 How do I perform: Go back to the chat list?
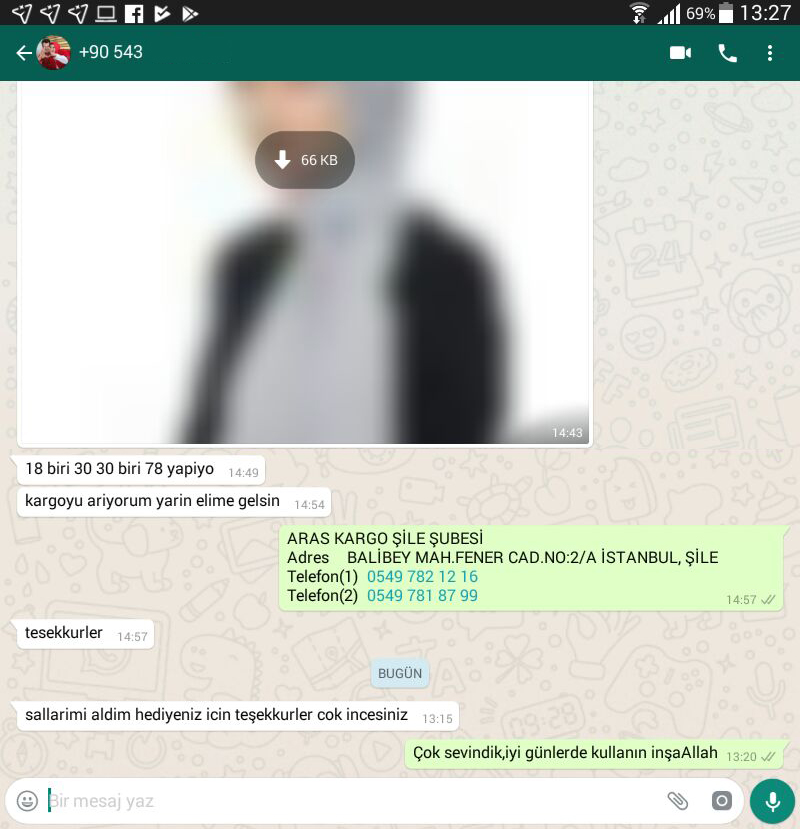(23, 53)
